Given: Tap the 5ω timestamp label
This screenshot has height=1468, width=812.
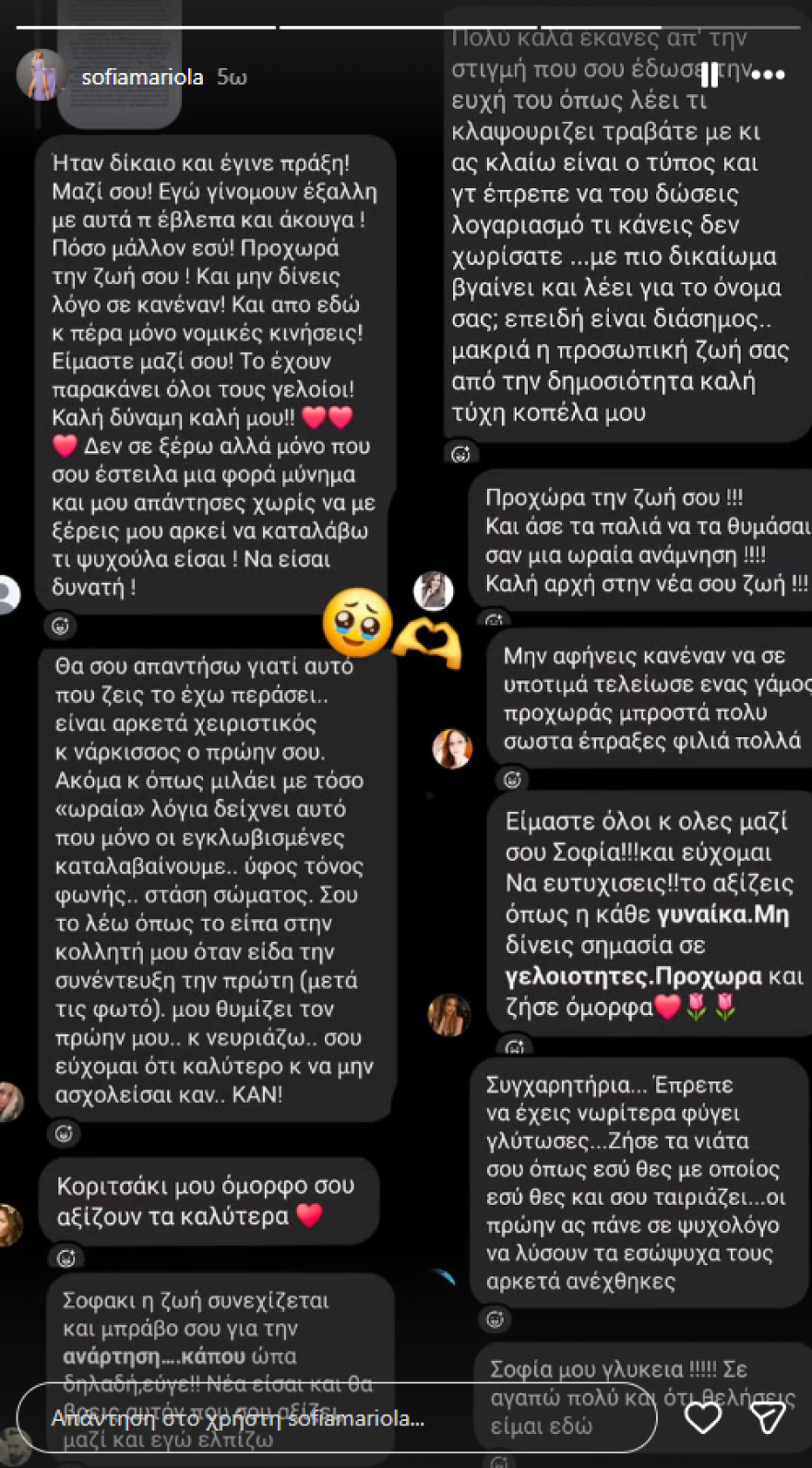Looking at the screenshot, I should coord(231,78).
